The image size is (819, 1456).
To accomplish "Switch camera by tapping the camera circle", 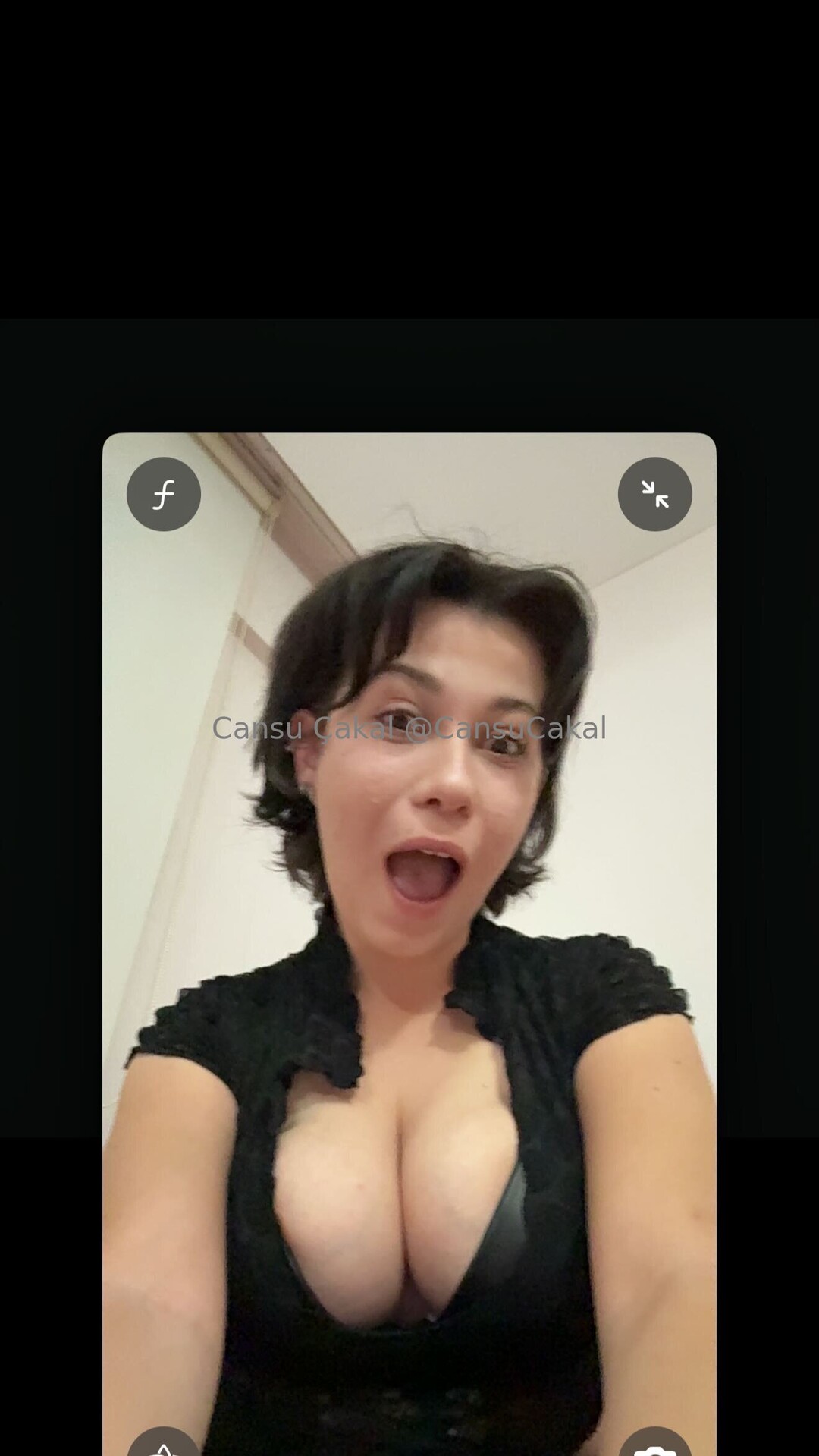I will pos(655,1442).
